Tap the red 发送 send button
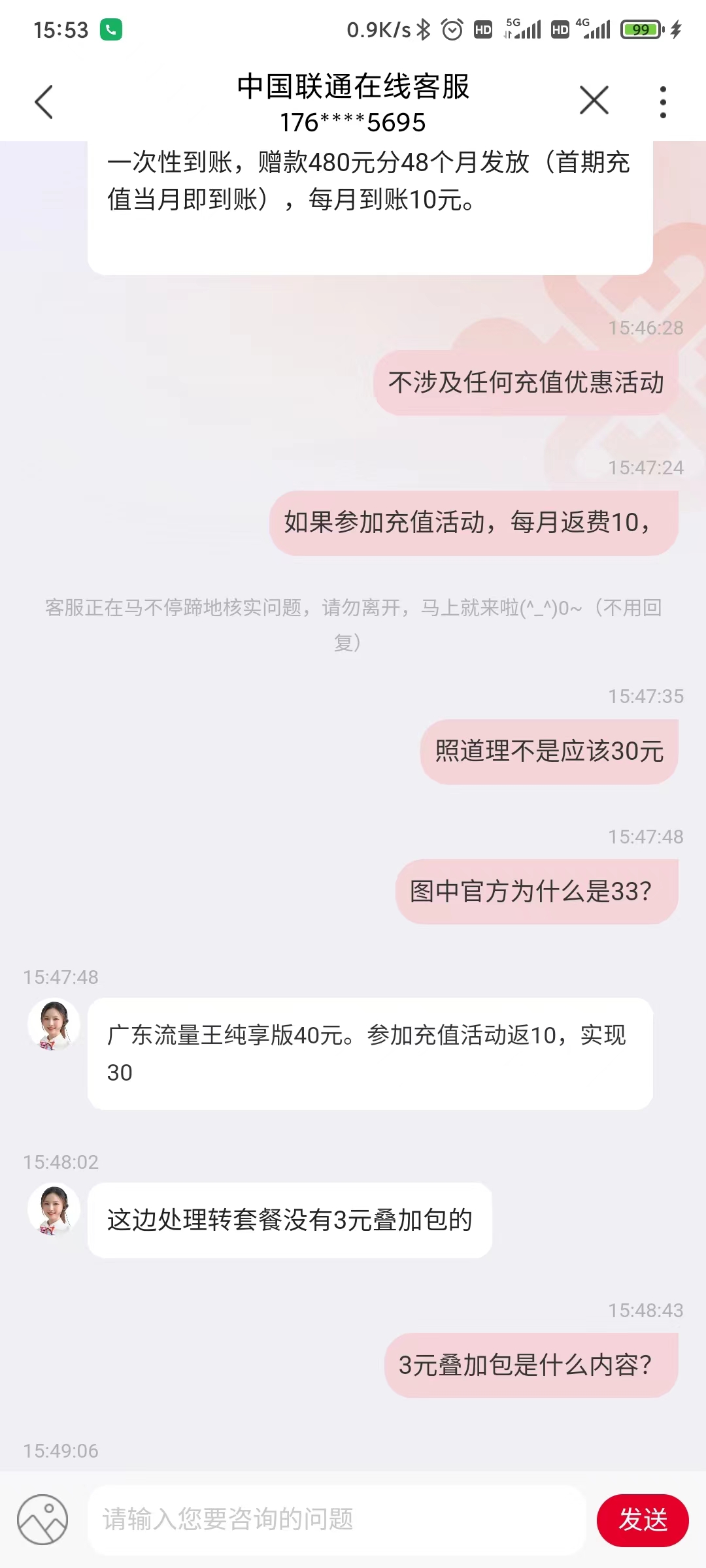This screenshot has width=706, height=1568. point(642,1520)
